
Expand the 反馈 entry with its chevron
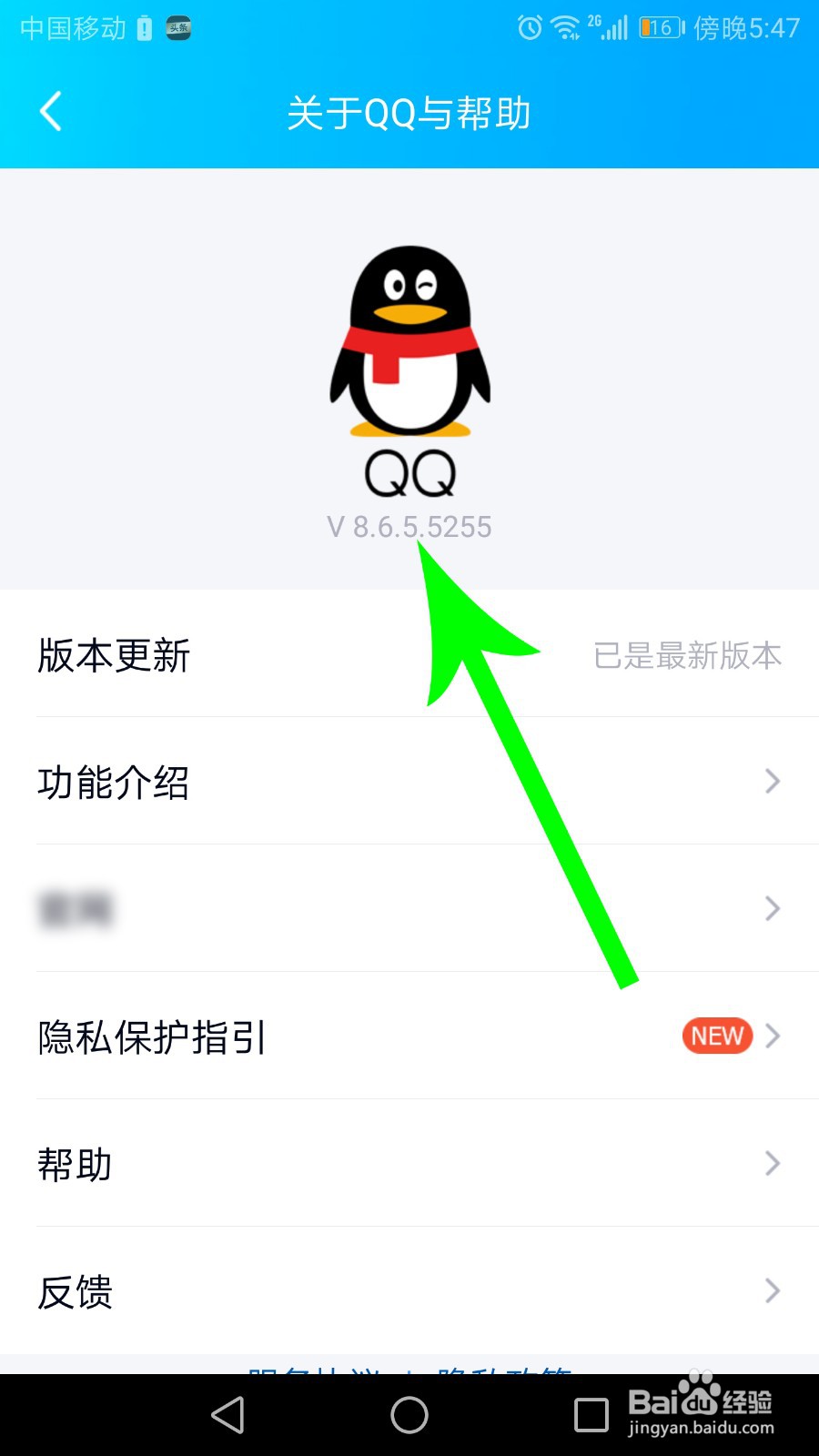click(x=773, y=1290)
